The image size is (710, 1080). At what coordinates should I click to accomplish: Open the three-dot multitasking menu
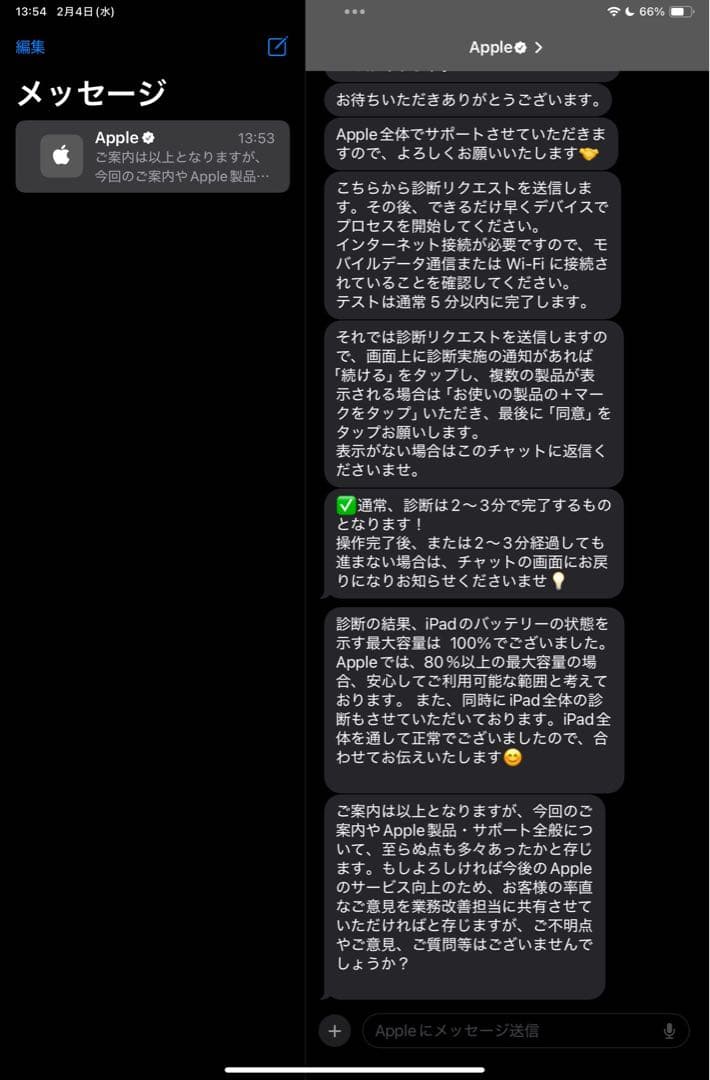pyautogui.click(x=354, y=12)
